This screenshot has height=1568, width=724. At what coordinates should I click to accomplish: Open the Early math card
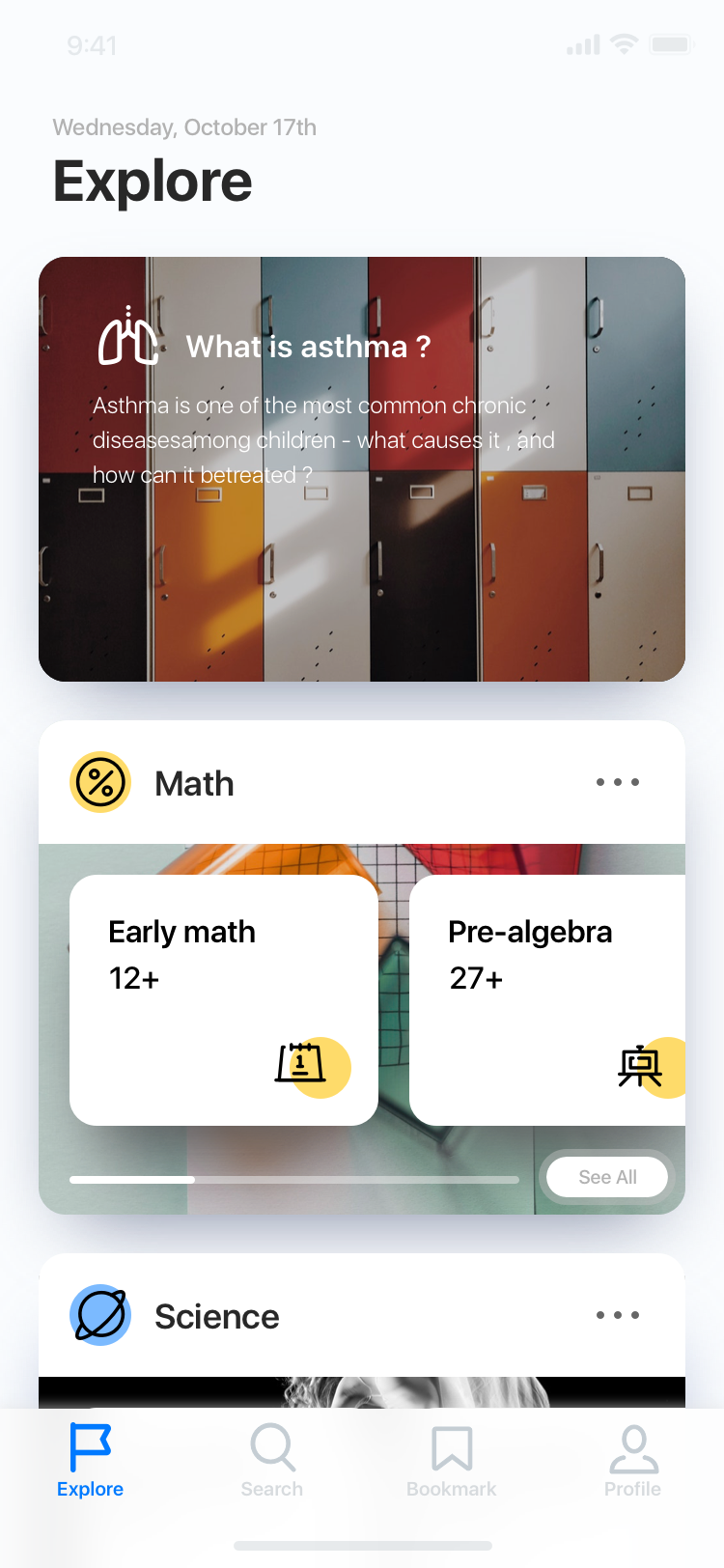(x=224, y=1000)
